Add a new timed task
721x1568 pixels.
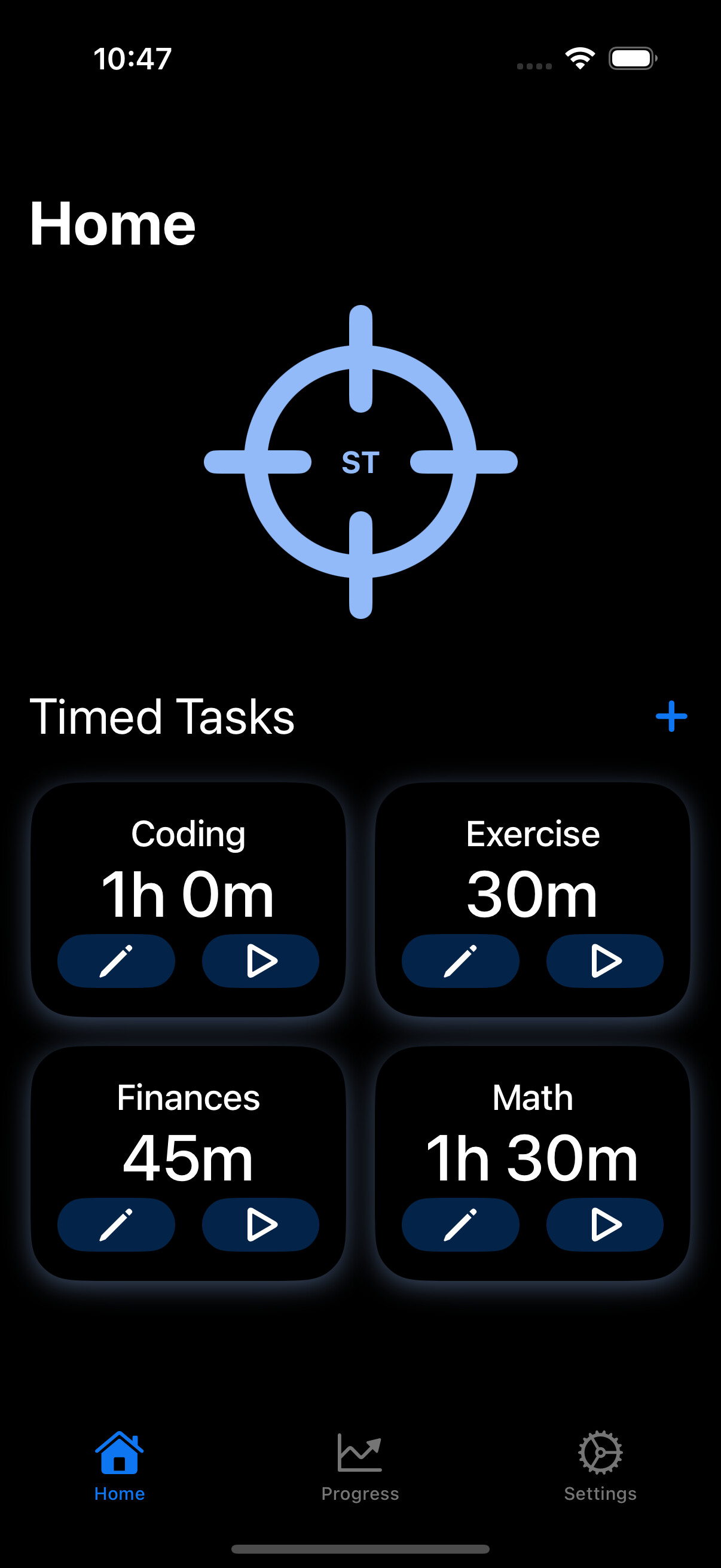pos(671,716)
